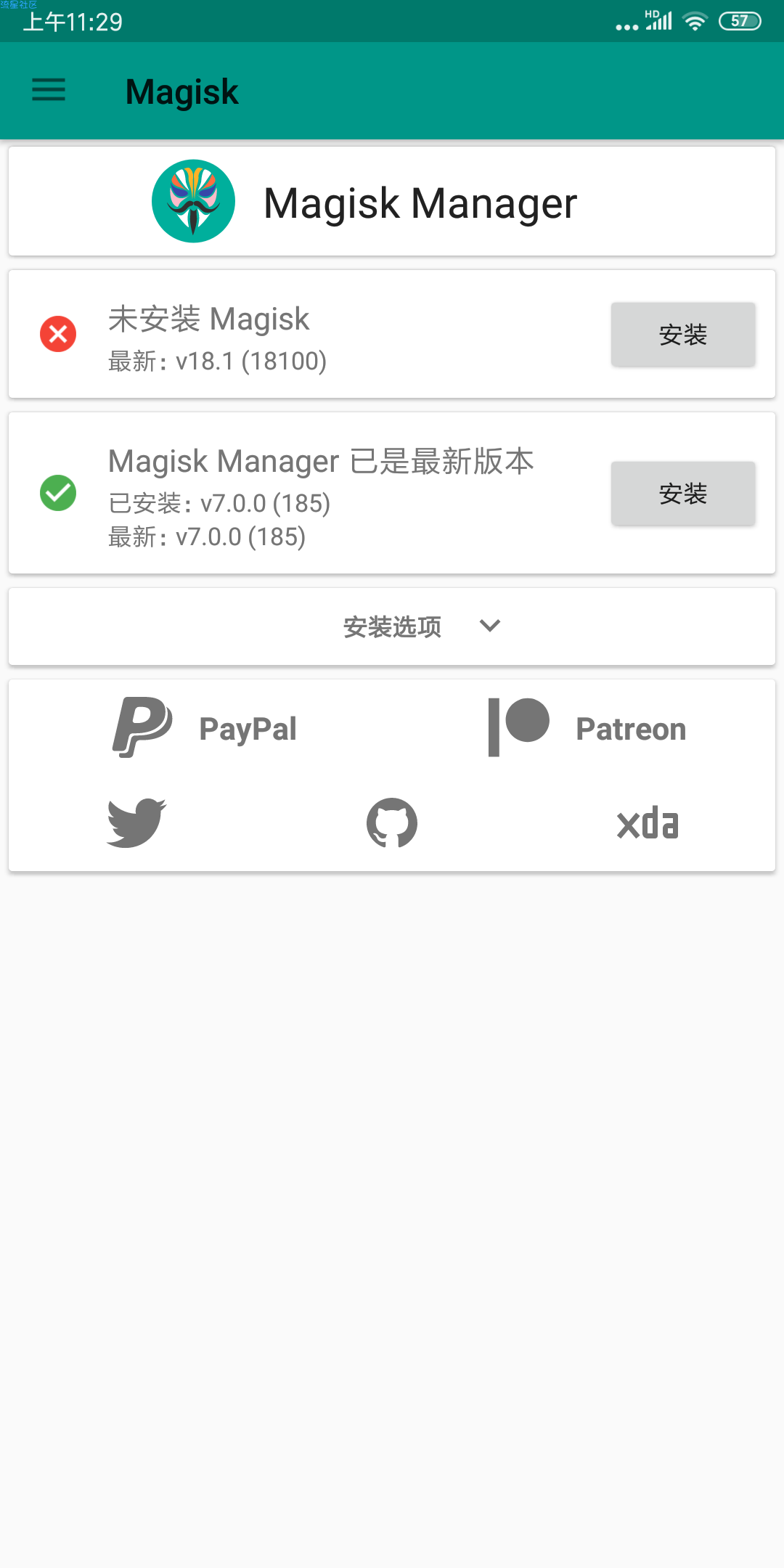Tap 安装 next to 未安装 Magisk

tap(683, 335)
